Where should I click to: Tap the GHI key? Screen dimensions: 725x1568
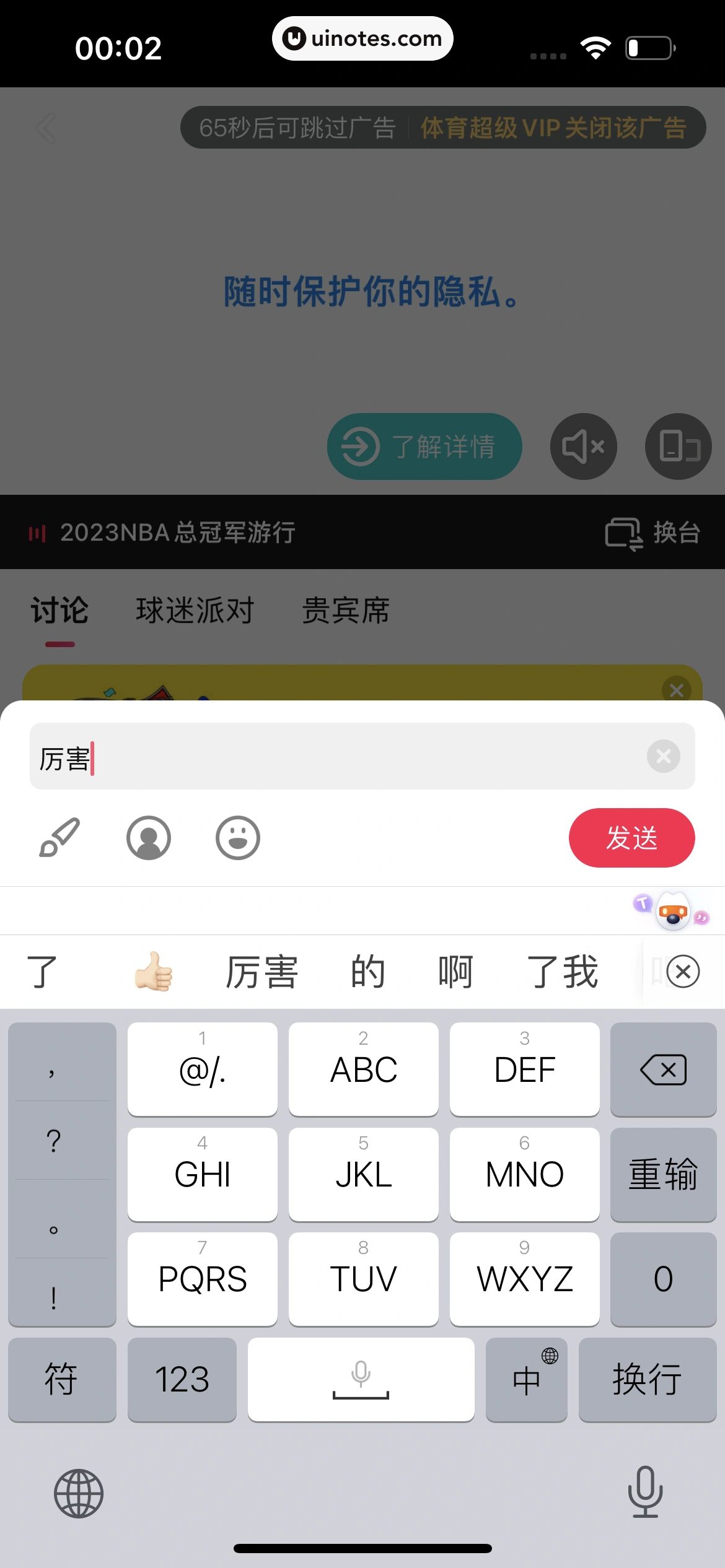point(202,1174)
